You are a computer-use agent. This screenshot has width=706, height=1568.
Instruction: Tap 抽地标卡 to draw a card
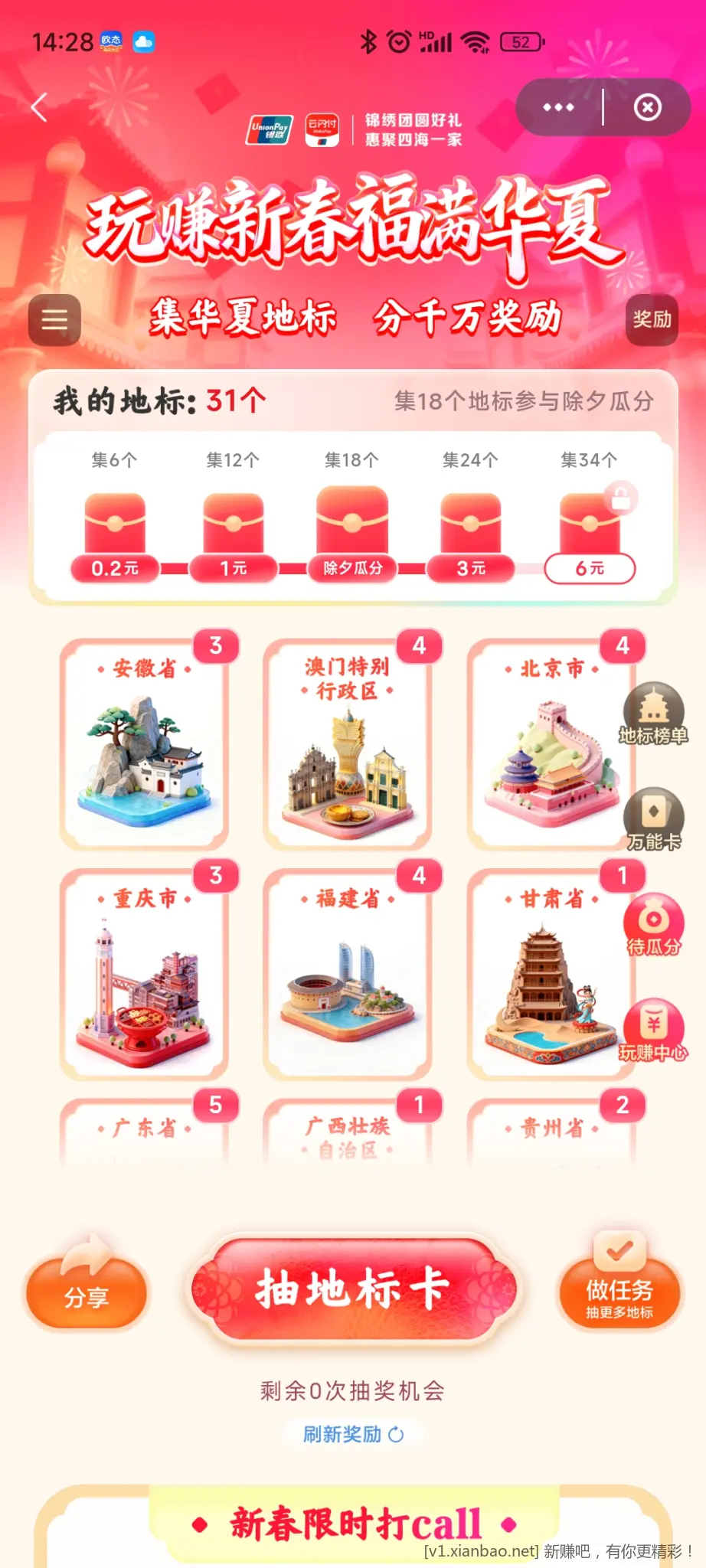[x=352, y=1288]
